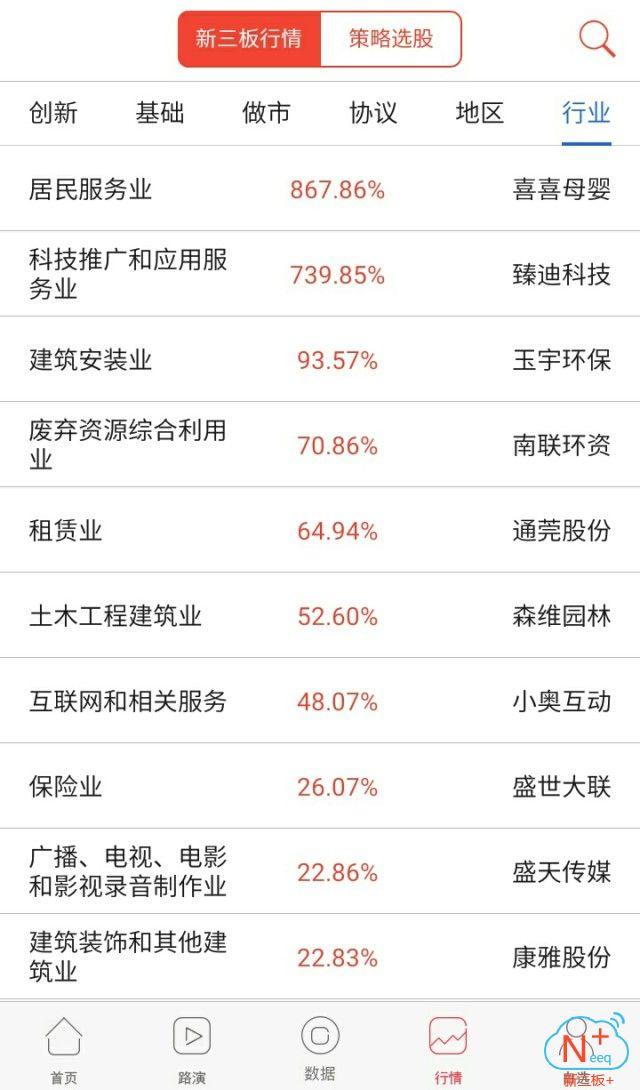640x1090 pixels.
Task: View the 地区 tab
Action: (480, 113)
